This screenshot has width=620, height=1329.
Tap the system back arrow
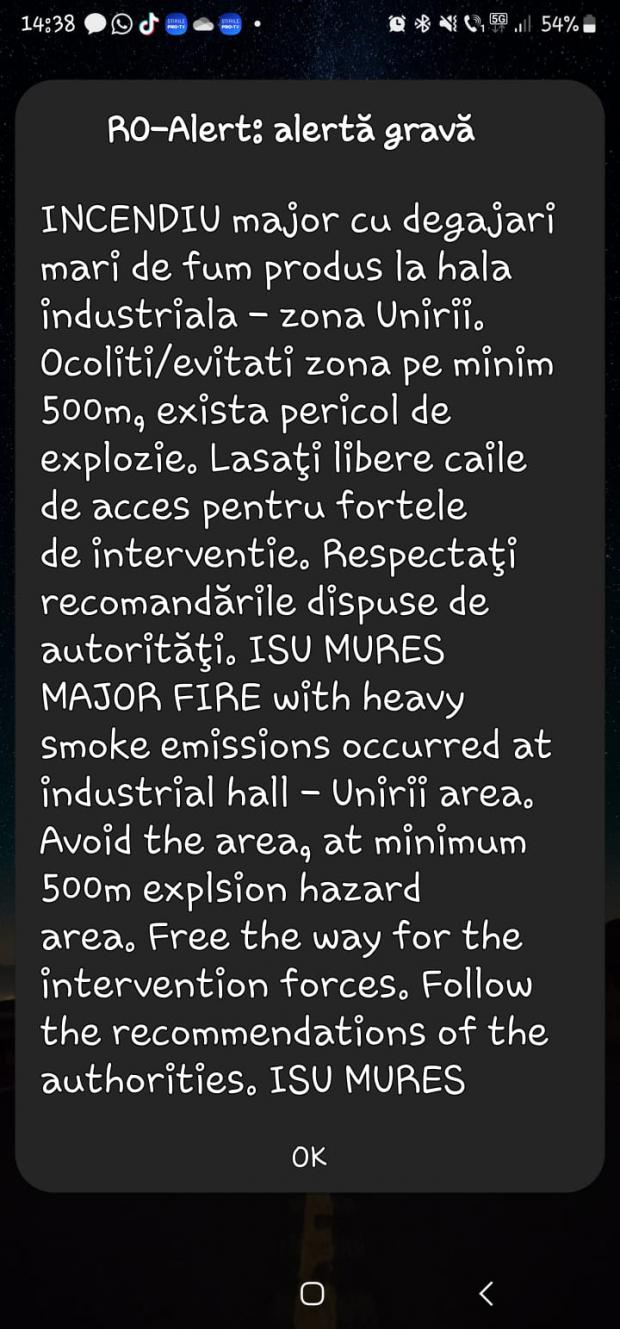click(x=486, y=1294)
